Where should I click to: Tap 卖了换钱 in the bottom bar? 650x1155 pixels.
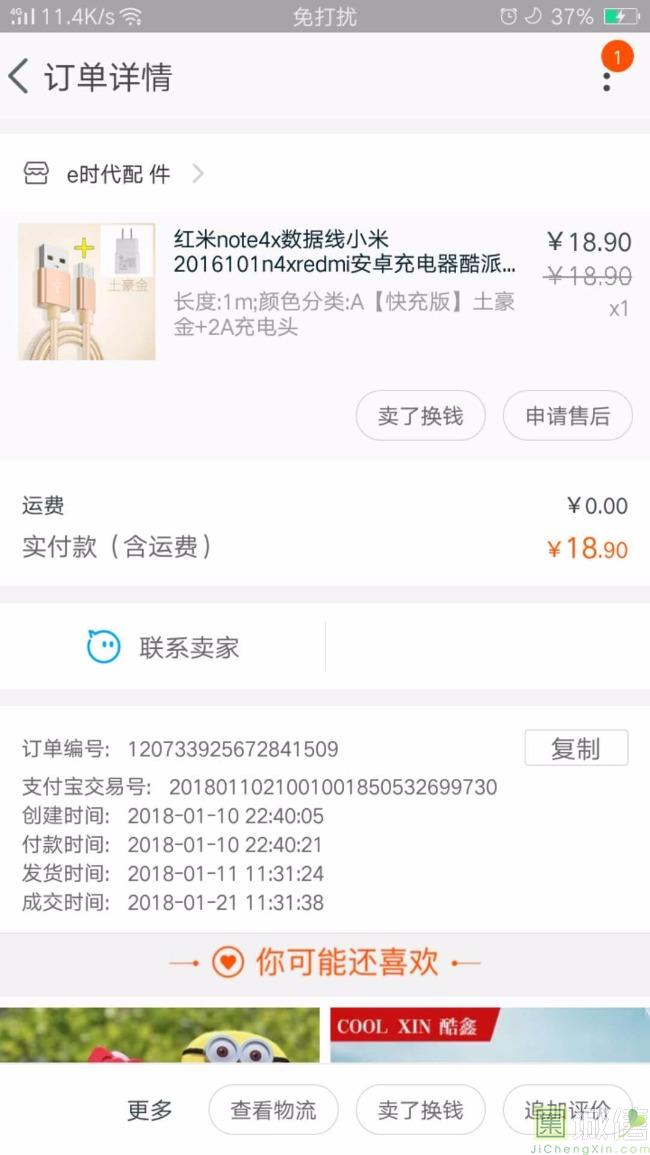[x=420, y=1110]
